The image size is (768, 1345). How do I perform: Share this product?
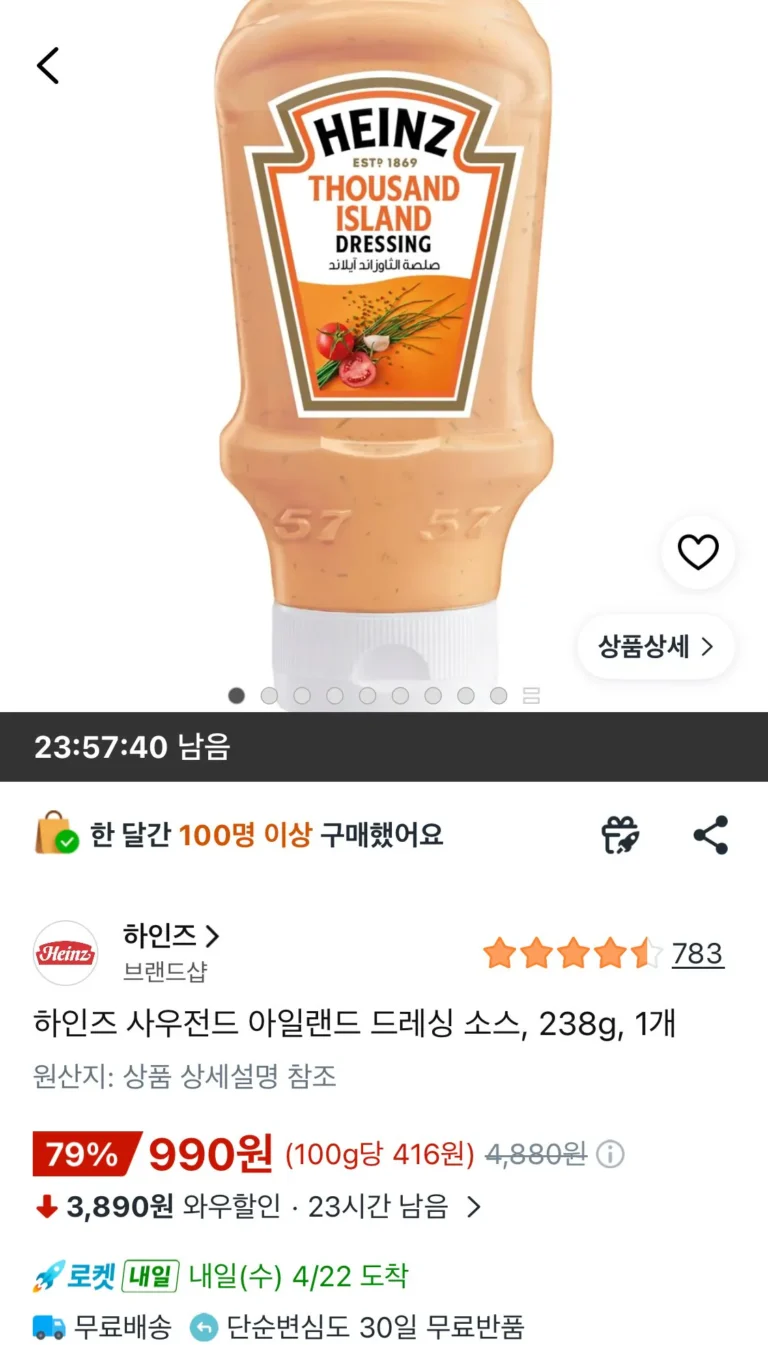pyautogui.click(x=711, y=836)
